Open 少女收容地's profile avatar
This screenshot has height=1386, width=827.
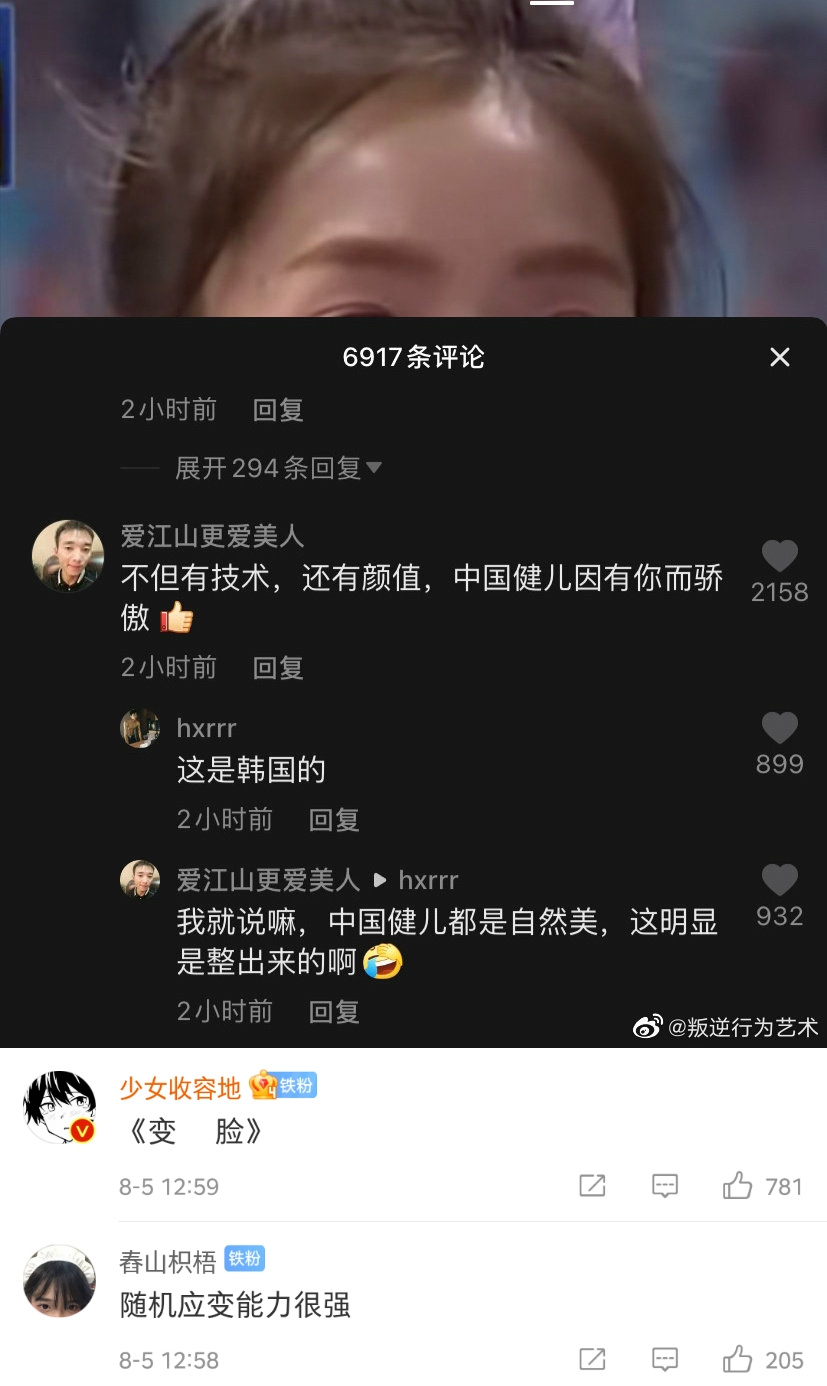click(x=59, y=1107)
